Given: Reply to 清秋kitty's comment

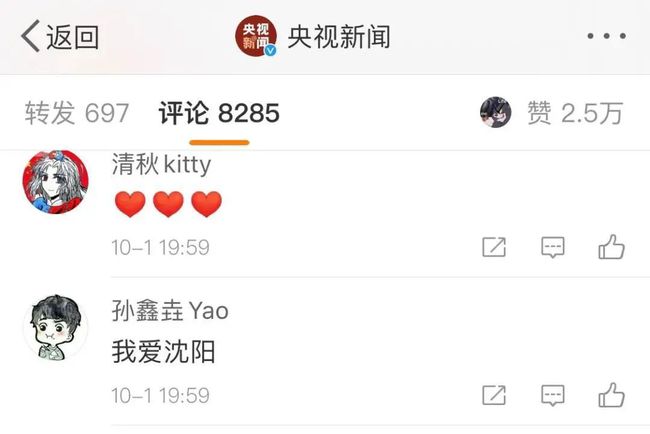Looking at the screenshot, I should pyautogui.click(x=552, y=247).
